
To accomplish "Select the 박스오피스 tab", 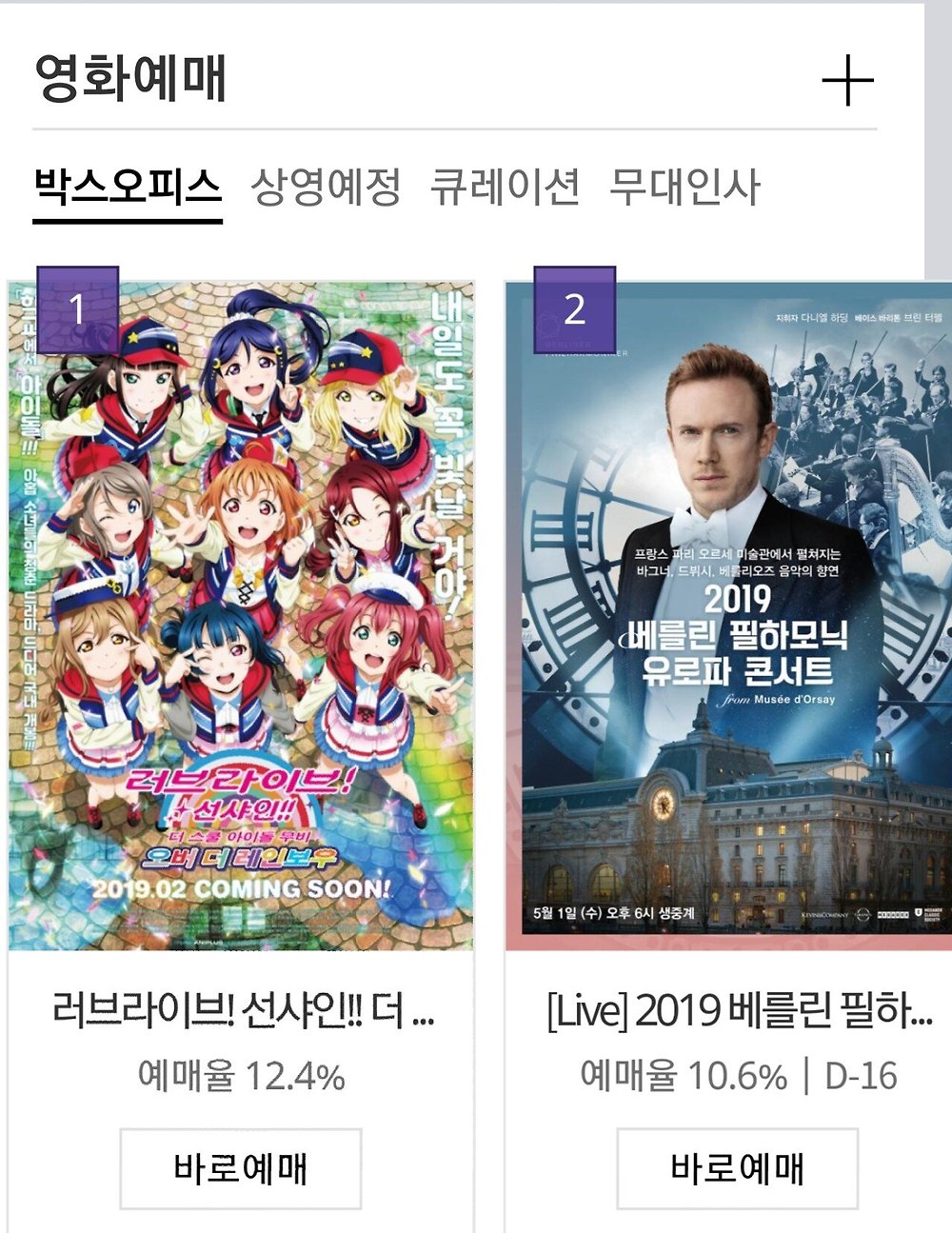I will point(128,188).
